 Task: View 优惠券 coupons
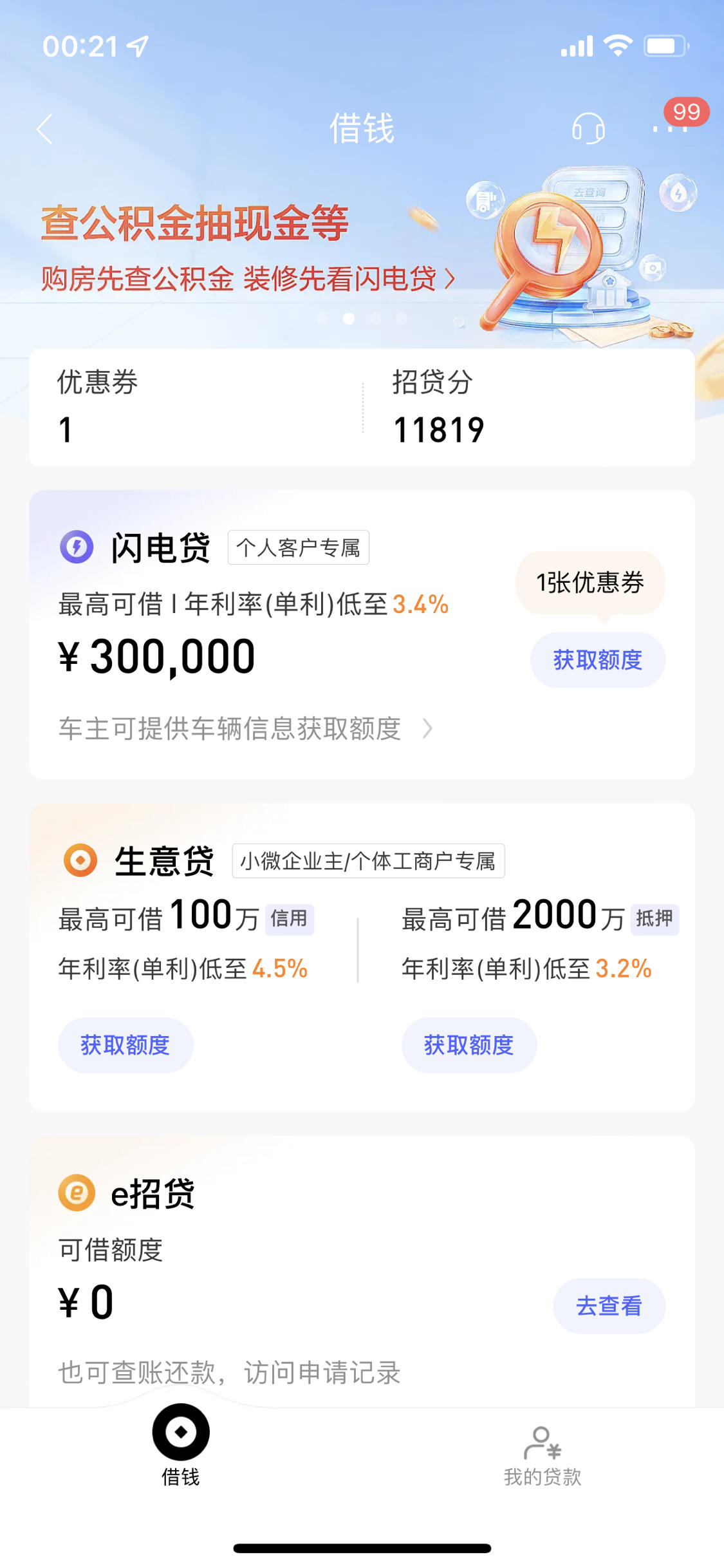tap(196, 407)
